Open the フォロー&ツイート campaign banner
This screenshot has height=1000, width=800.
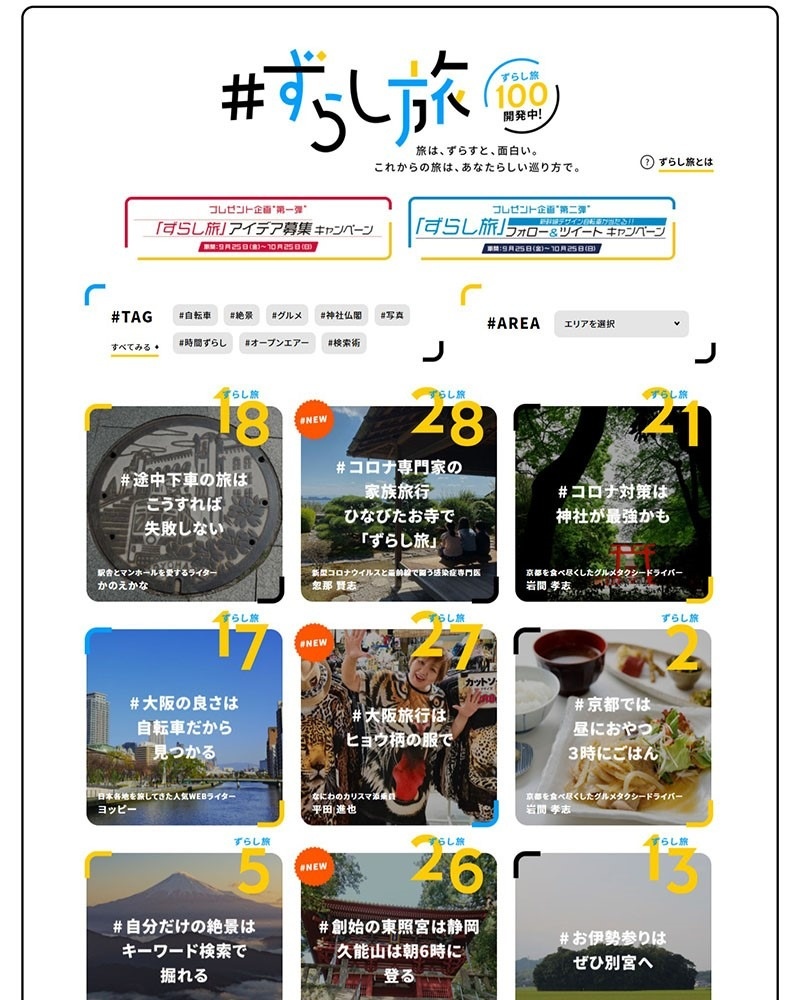[x=541, y=227]
